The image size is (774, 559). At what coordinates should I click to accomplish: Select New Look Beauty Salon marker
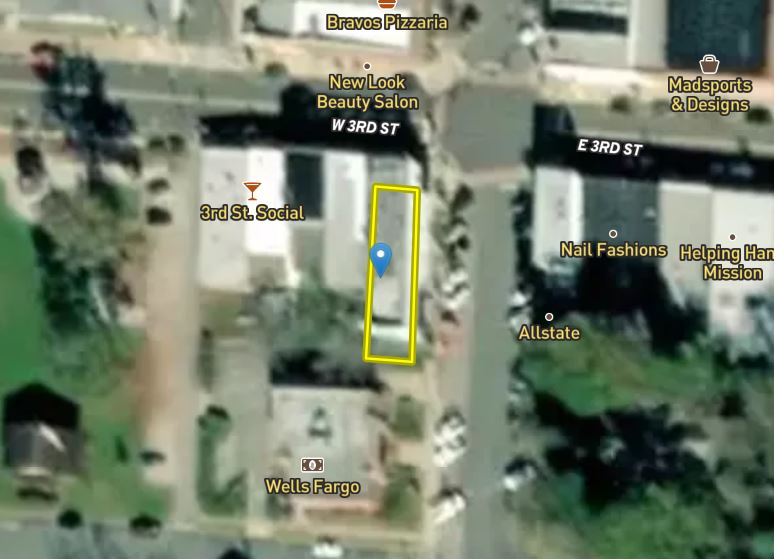(x=367, y=66)
